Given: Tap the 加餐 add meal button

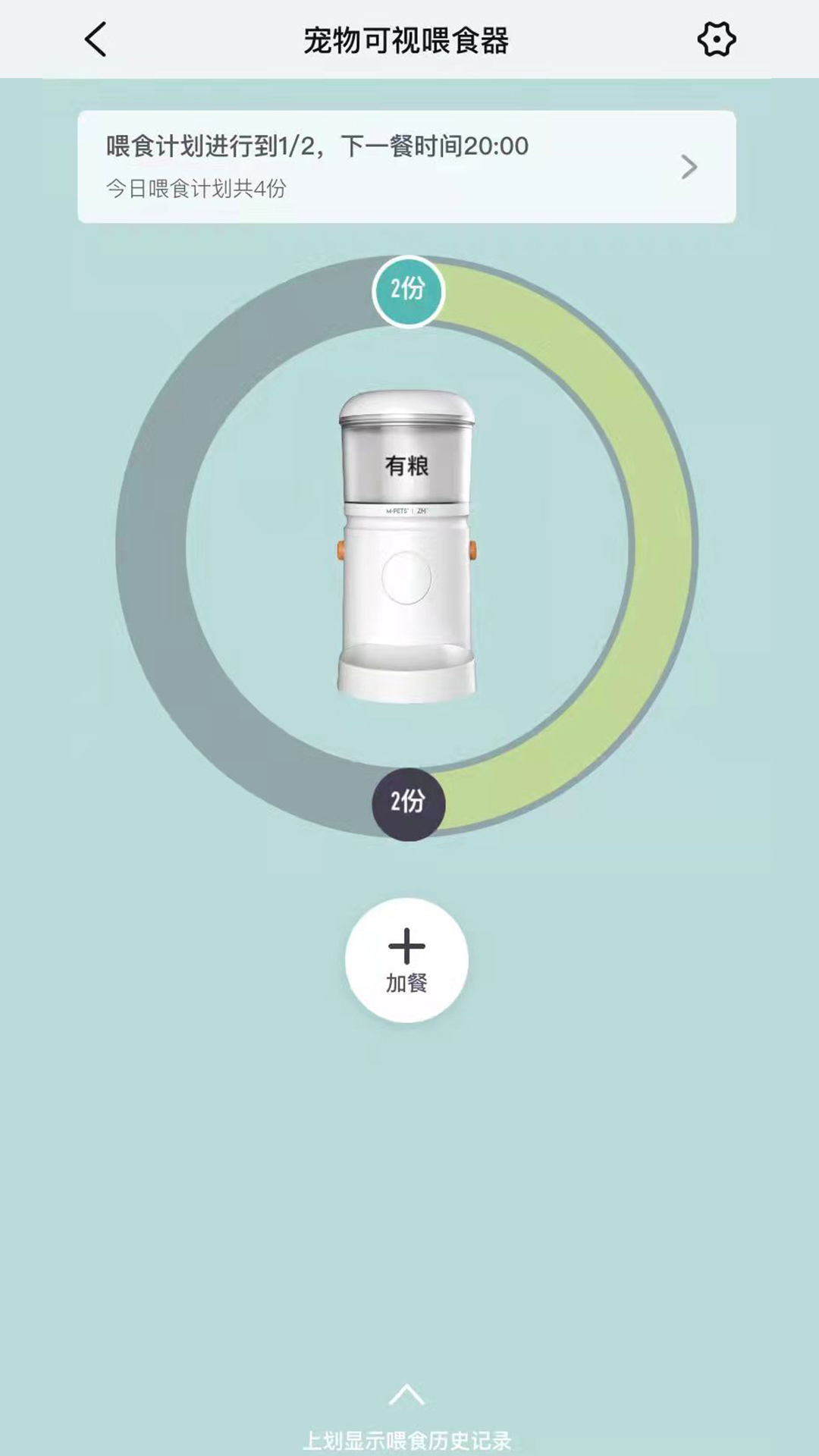Looking at the screenshot, I should [x=406, y=960].
